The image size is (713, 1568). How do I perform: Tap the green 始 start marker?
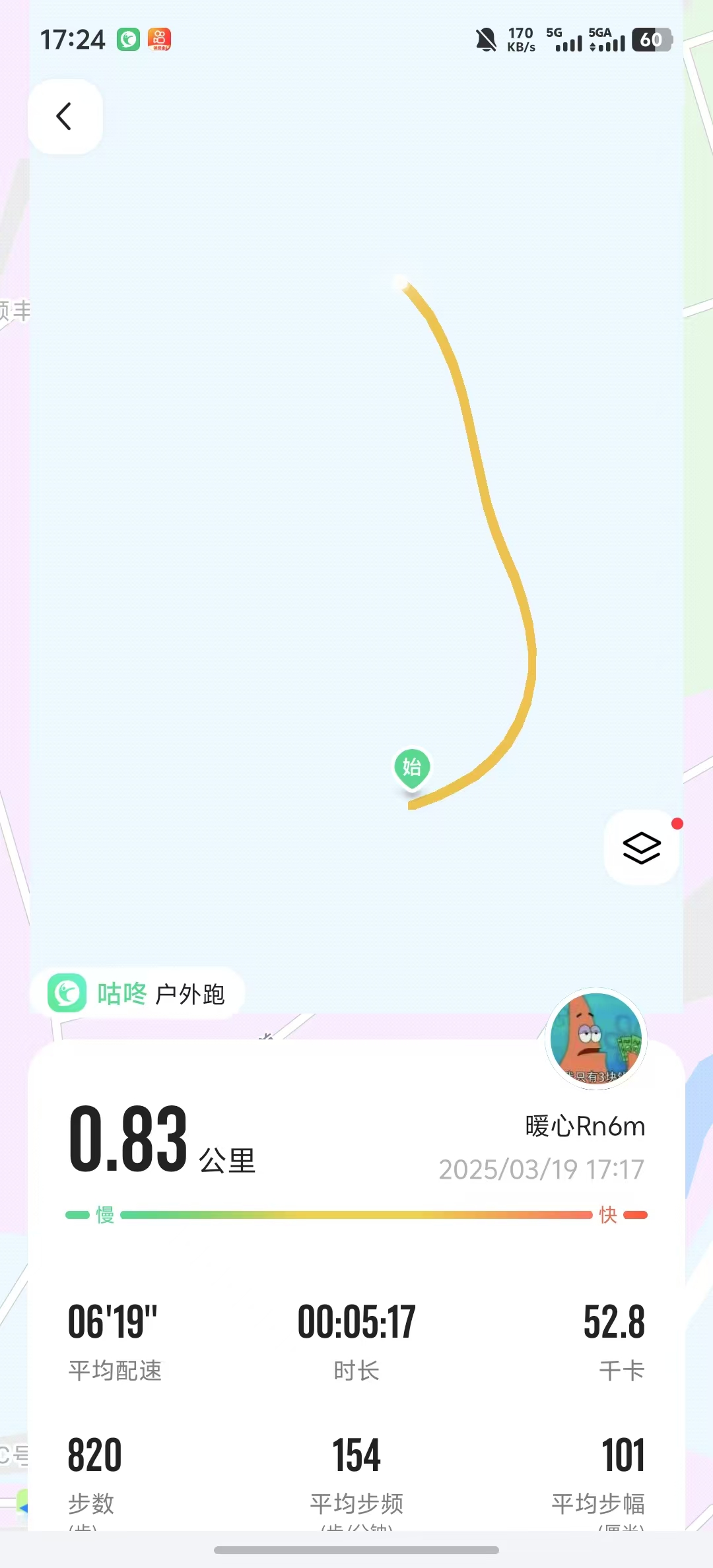[412, 768]
